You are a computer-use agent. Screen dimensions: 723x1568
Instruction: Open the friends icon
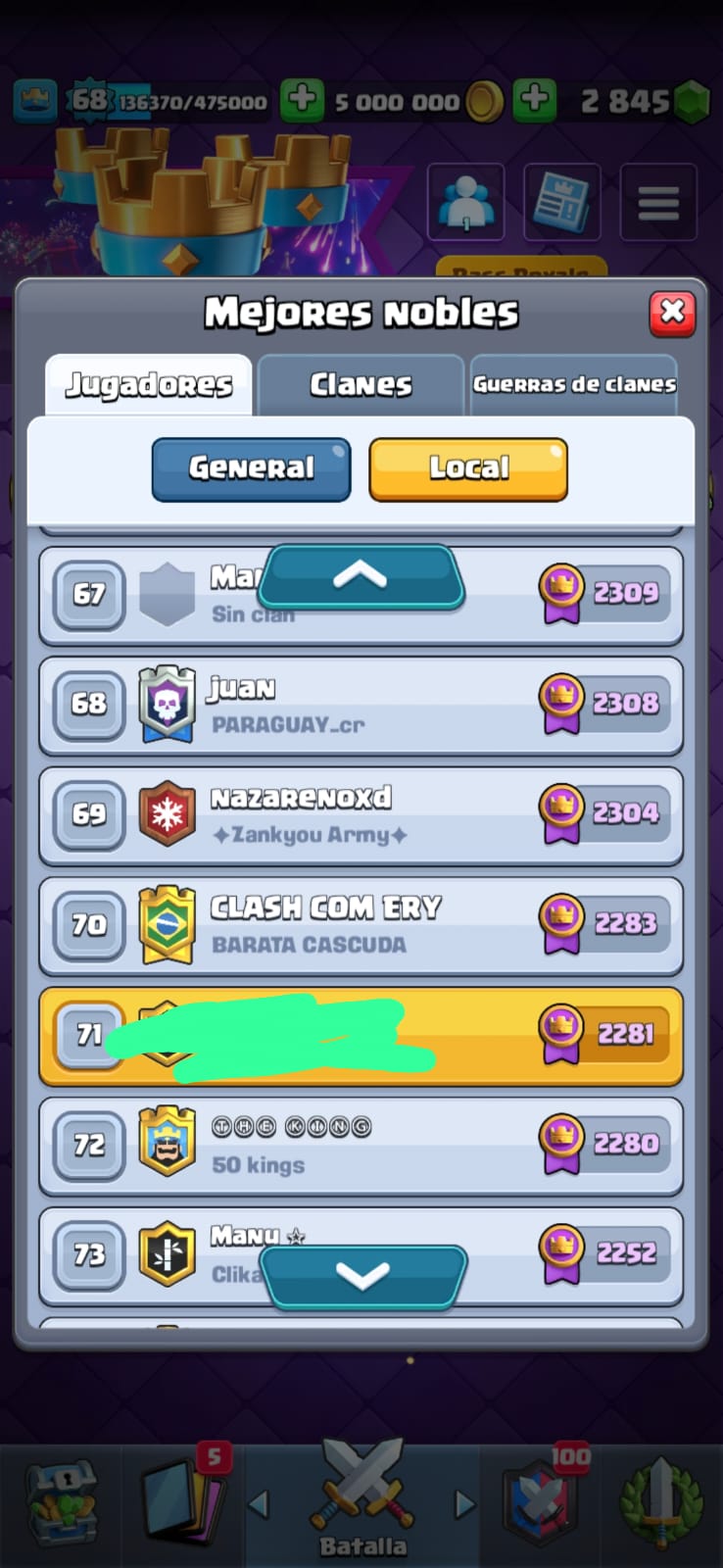tap(466, 202)
